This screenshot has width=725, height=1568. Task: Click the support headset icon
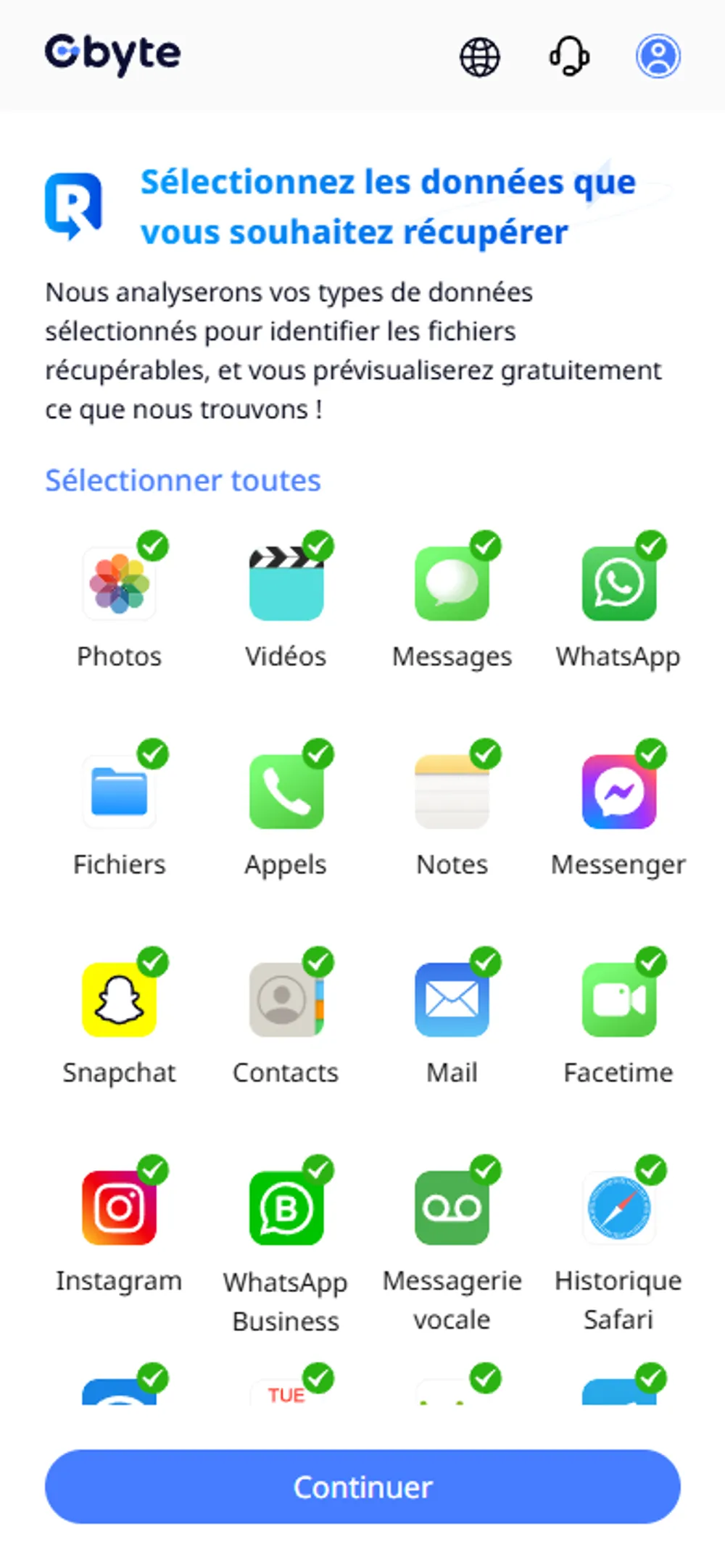568,57
